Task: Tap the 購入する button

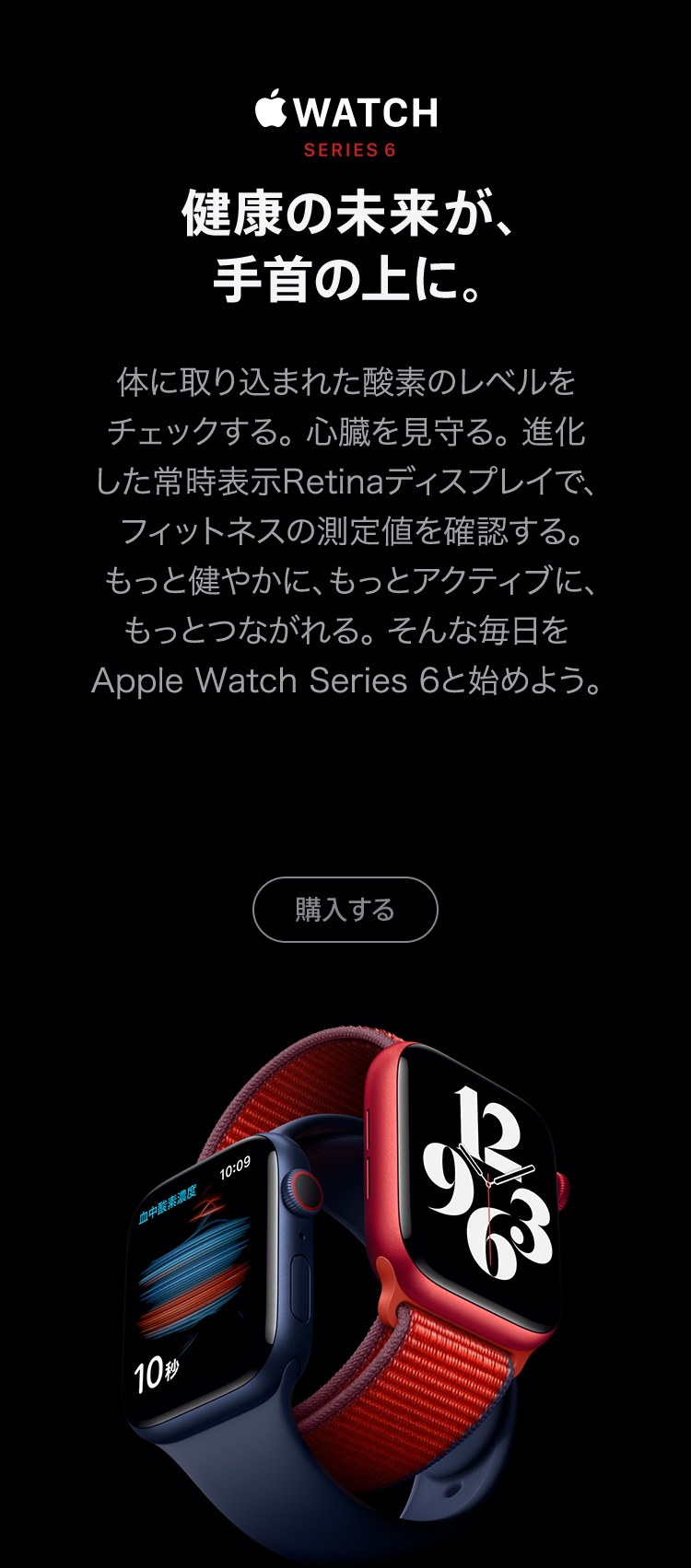Action: point(345,910)
